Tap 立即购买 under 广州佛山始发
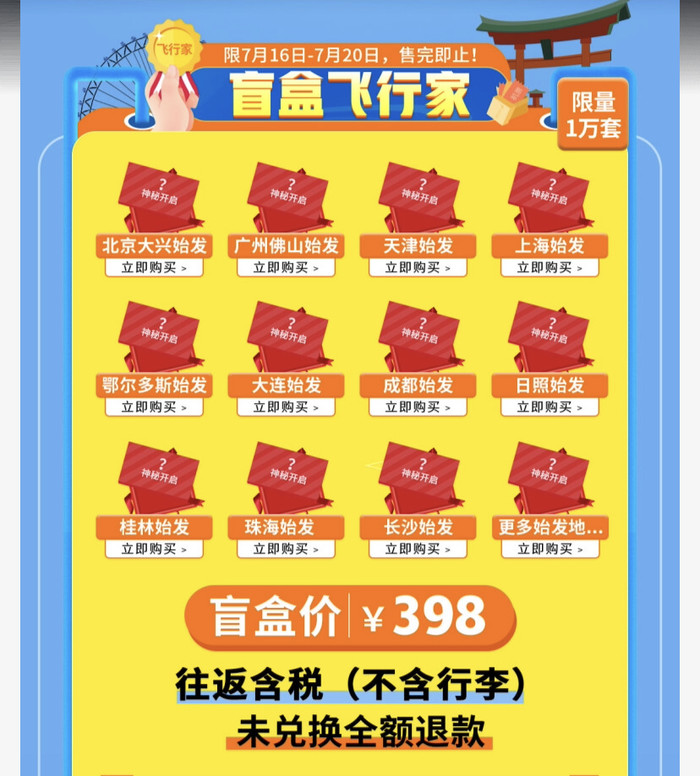The width and height of the screenshot is (700, 776). [x=286, y=268]
